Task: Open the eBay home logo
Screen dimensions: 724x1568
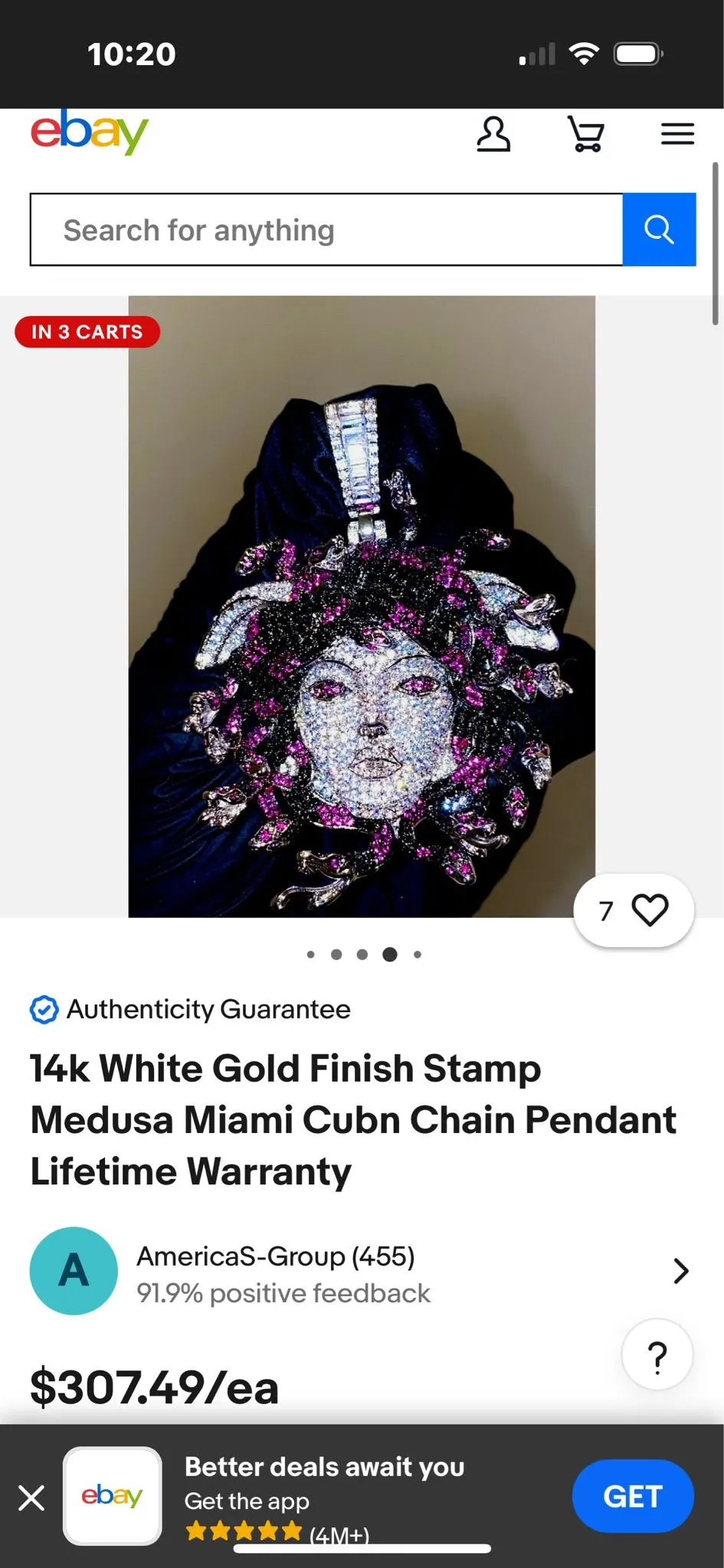Action: [x=89, y=132]
